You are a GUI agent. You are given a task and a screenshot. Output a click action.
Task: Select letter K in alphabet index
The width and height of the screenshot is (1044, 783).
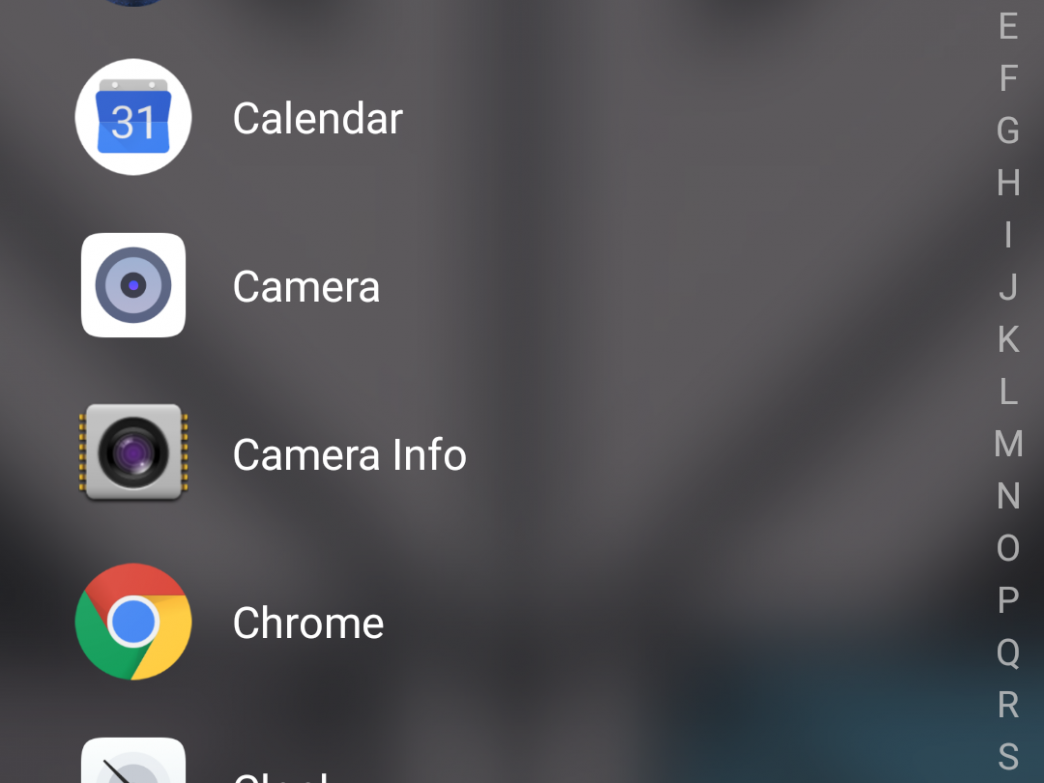pyautogui.click(x=1008, y=339)
